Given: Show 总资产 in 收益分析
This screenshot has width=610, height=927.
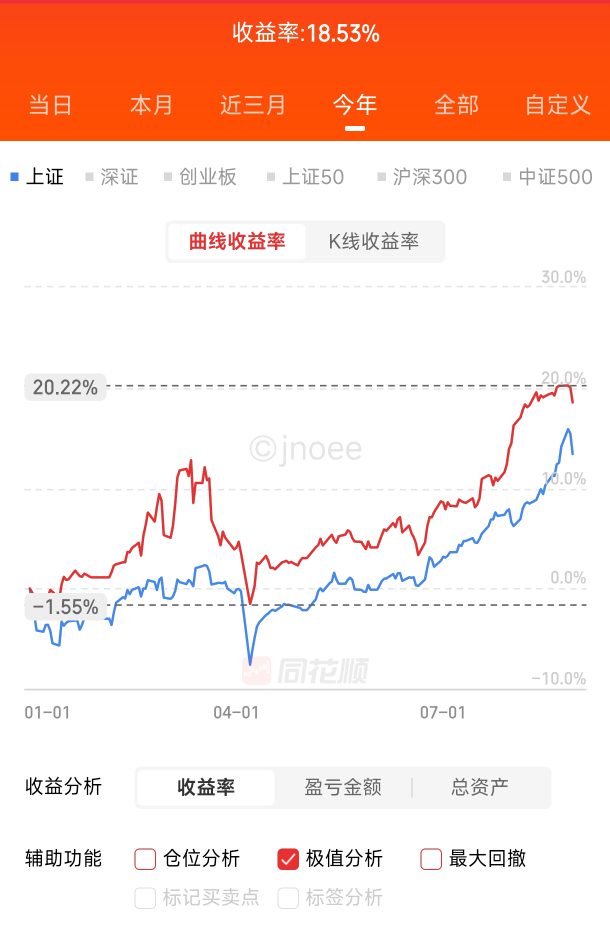Looking at the screenshot, I should coord(480,787).
